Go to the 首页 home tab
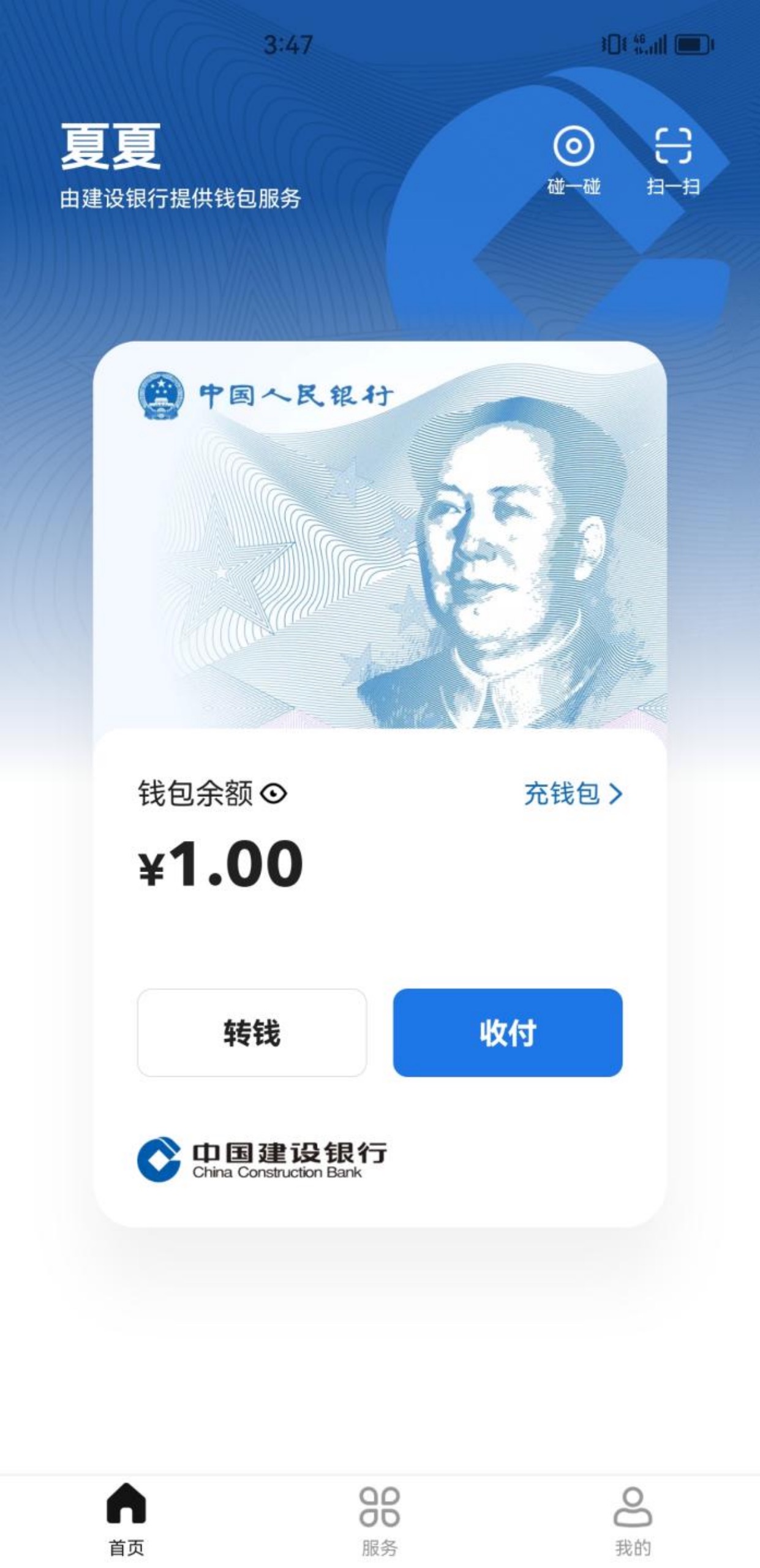The height and width of the screenshot is (1568, 760). (126, 1519)
